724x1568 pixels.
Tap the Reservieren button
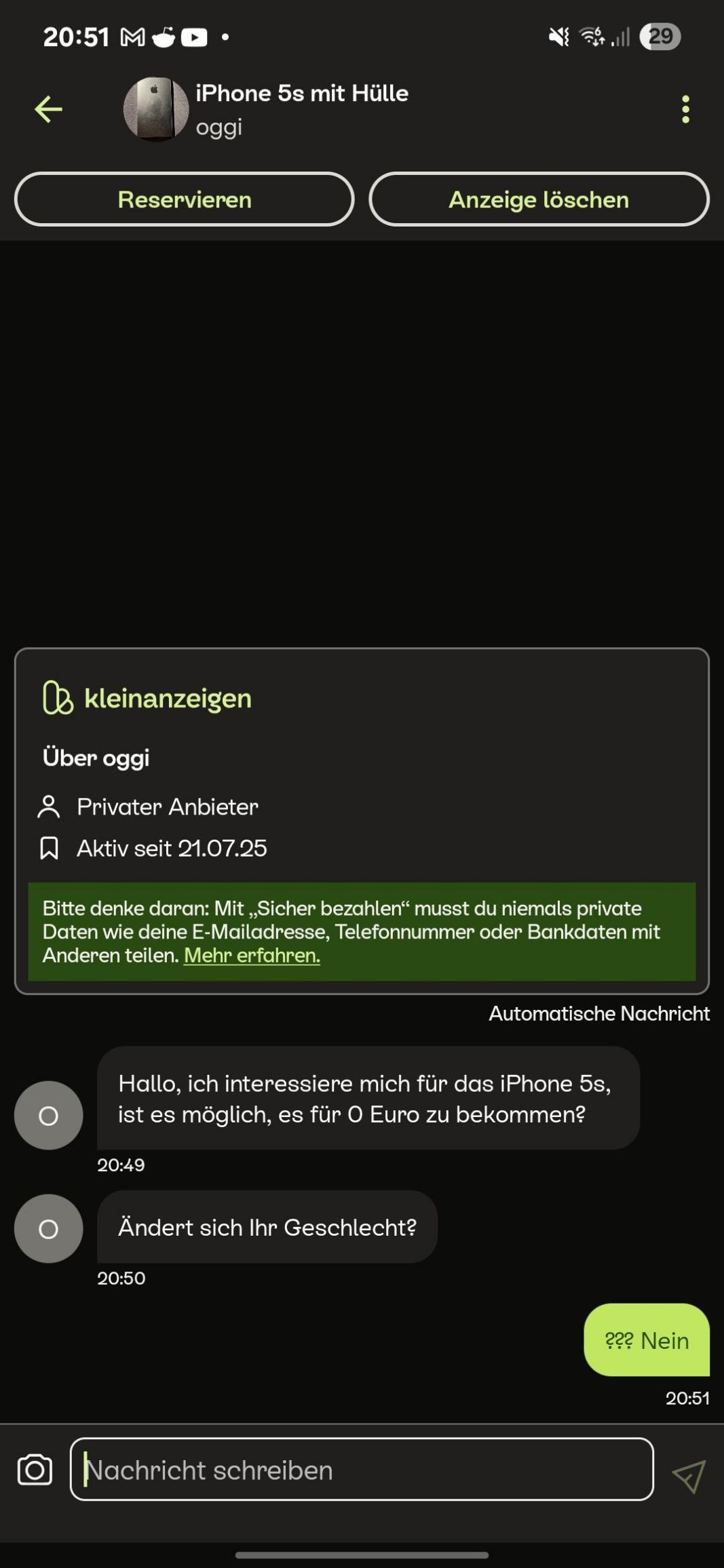[184, 199]
